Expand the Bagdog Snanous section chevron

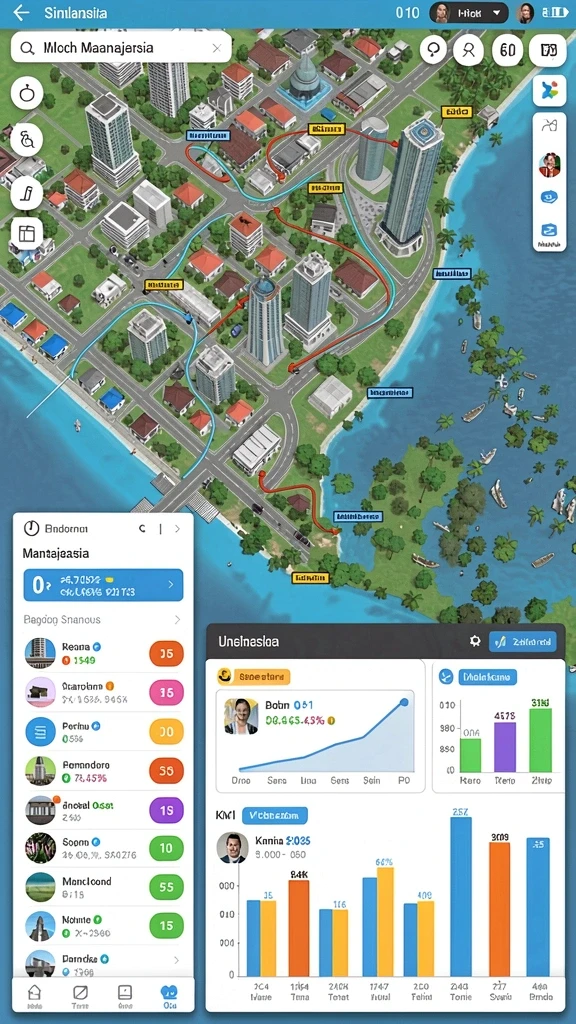tap(177, 619)
